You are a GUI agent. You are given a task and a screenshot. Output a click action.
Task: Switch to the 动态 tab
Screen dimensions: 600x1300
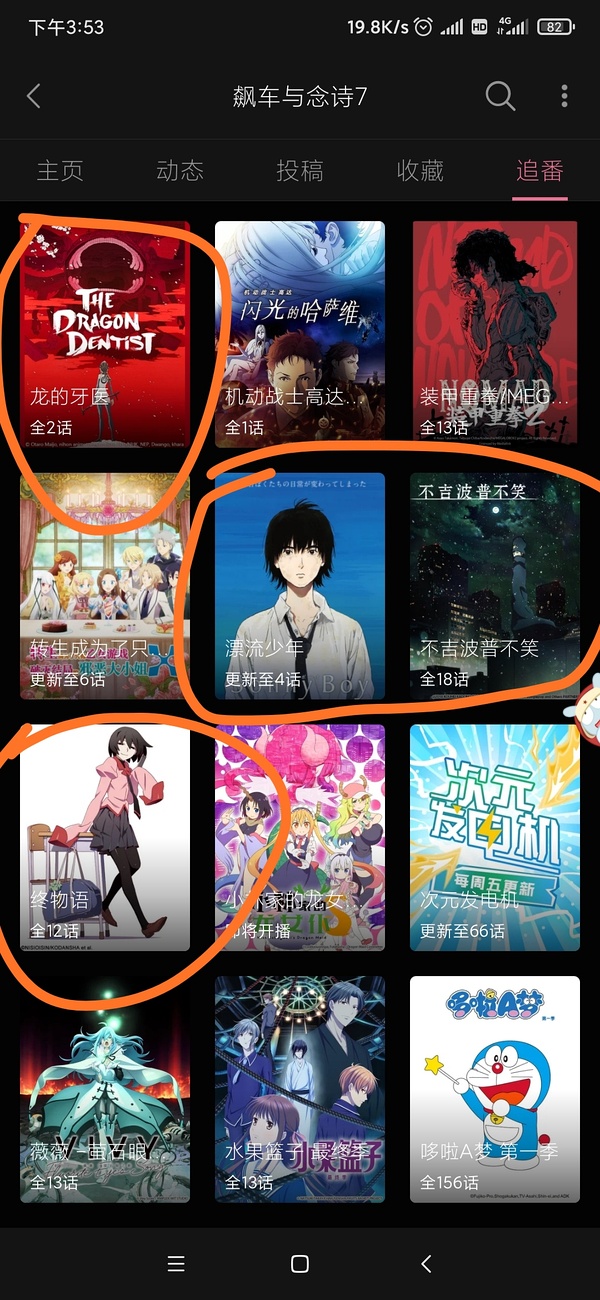pos(180,170)
